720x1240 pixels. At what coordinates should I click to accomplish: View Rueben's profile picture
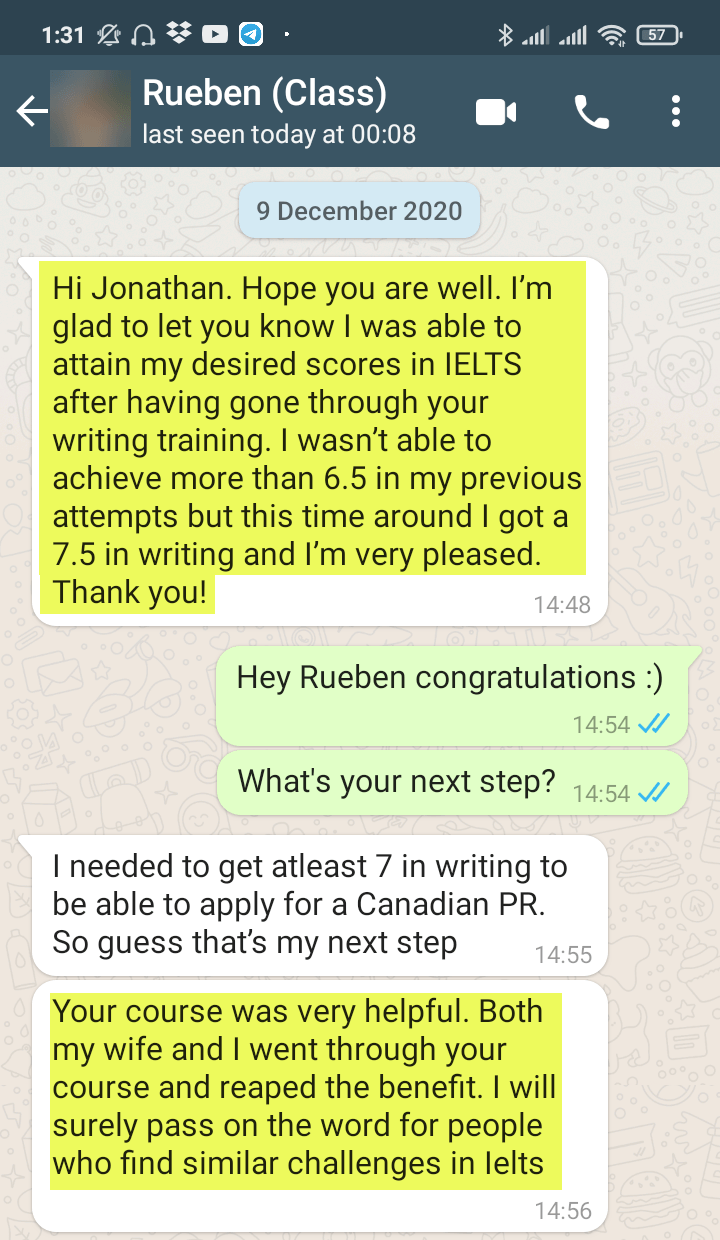90,110
